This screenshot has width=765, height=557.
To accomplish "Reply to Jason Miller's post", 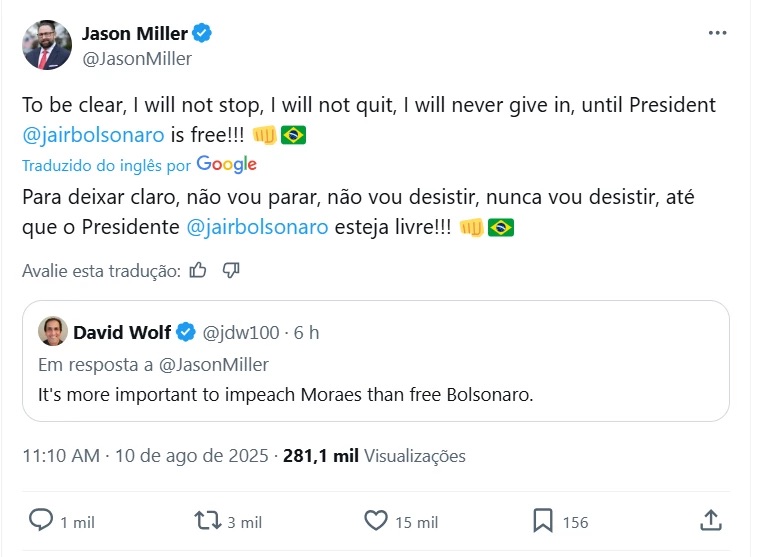I will coord(41,520).
